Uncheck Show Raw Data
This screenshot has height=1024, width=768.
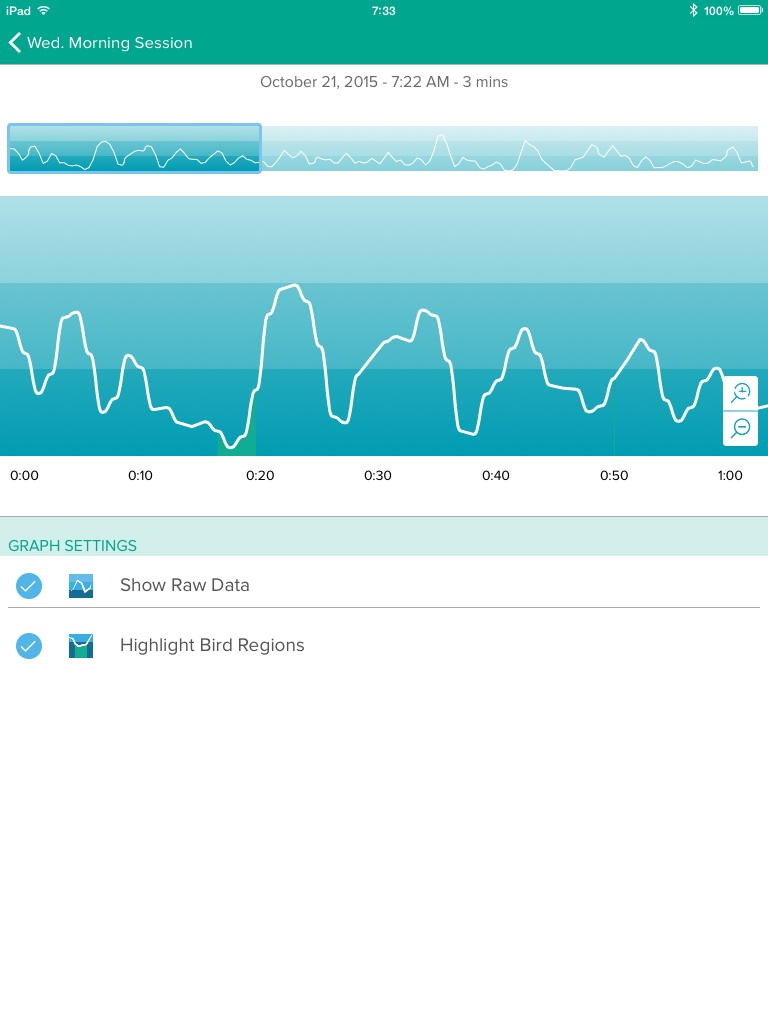tap(29, 586)
